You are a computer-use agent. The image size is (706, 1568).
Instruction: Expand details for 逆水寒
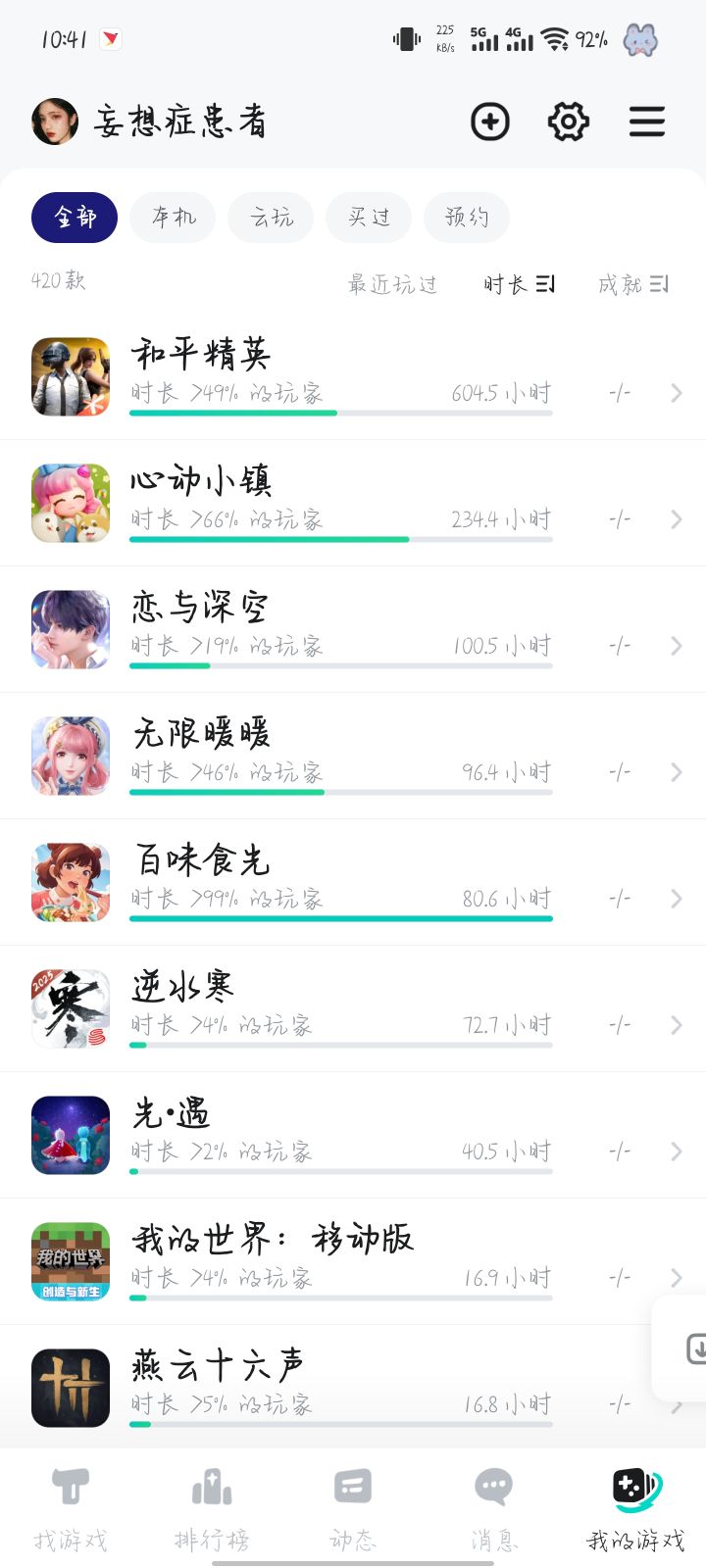(x=676, y=1024)
